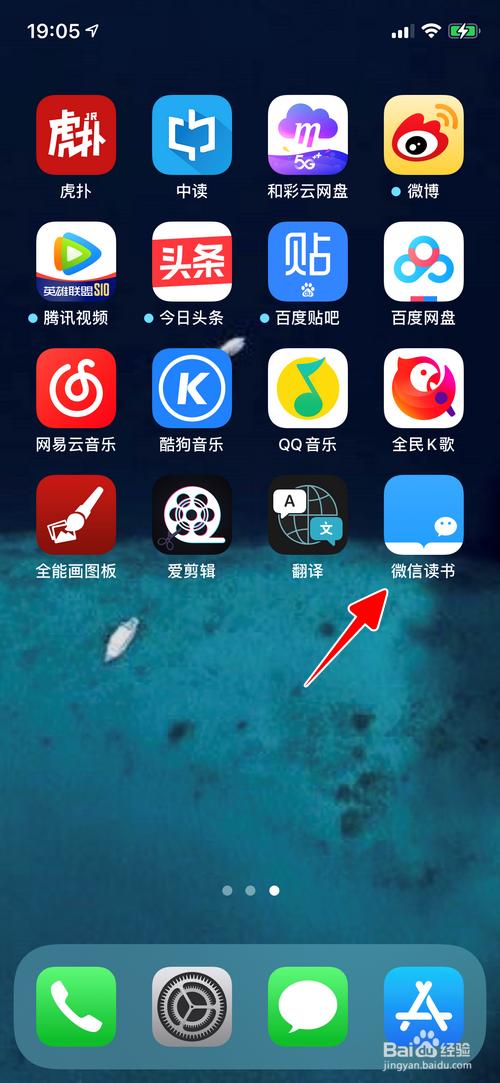The height and width of the screenshot is (1083, 500).
Task: Open 和彩云网盘
Action: (308, 135)
